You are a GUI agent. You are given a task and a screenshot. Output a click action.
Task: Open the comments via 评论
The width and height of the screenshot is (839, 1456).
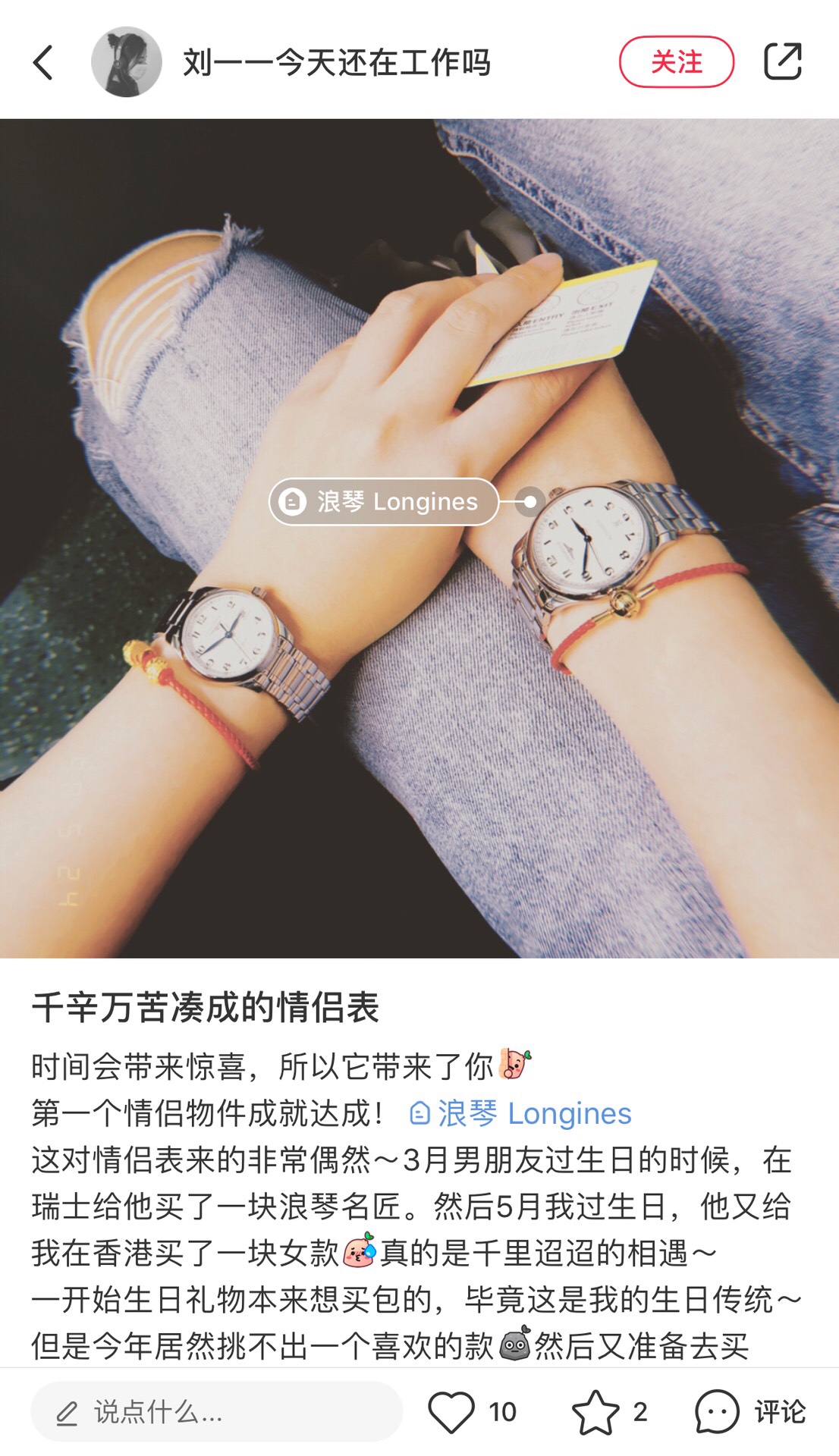click(x=750, y=1411)
